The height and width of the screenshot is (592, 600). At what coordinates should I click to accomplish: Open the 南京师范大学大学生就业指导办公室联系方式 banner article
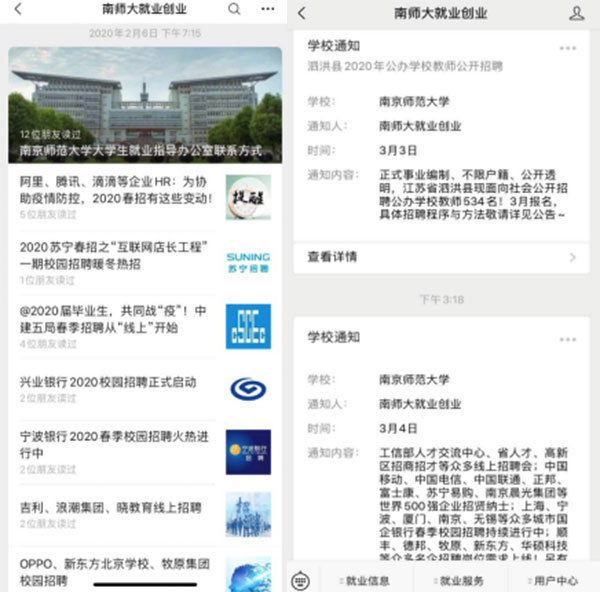[144, 112]
